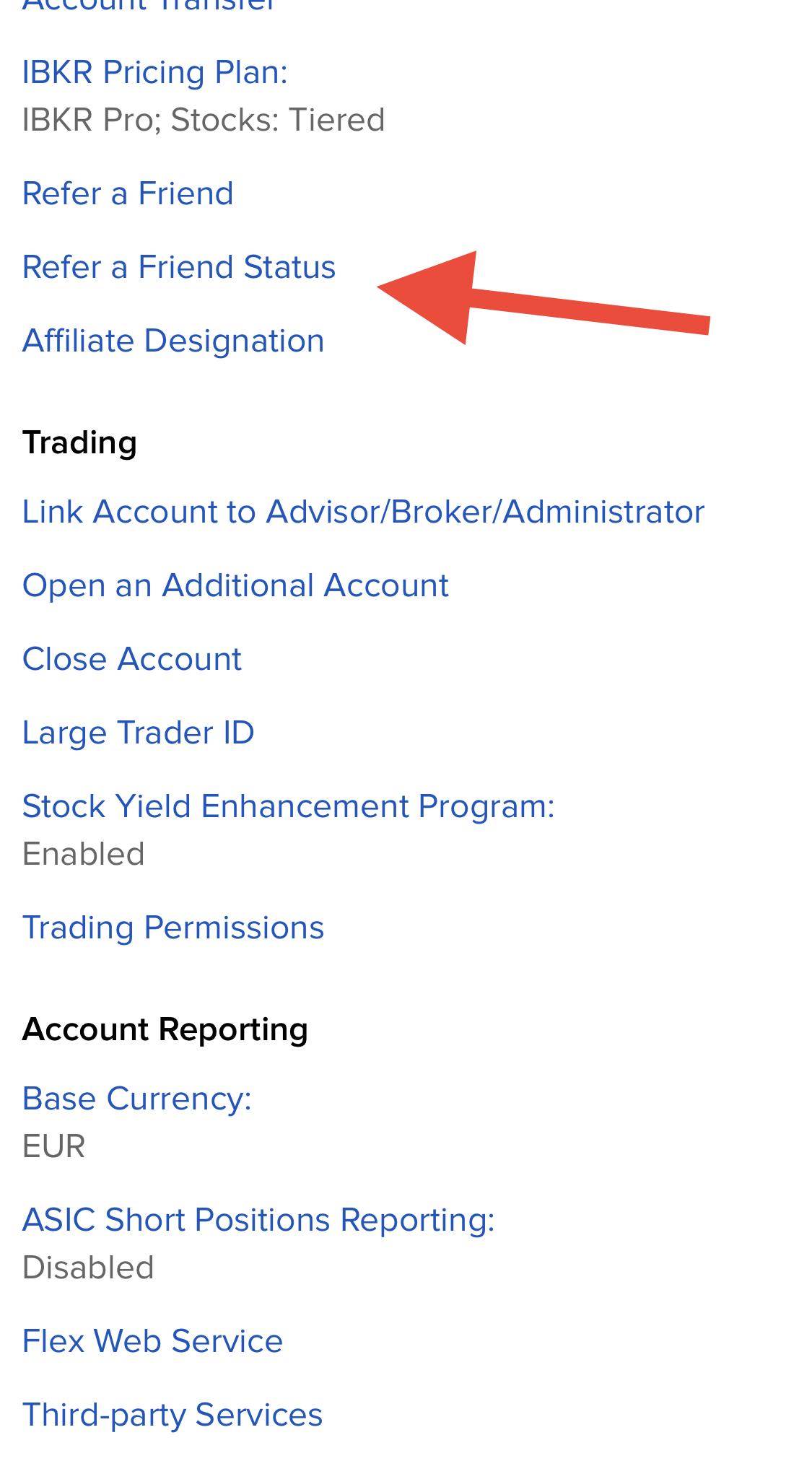The width and height of the screenshot is (812, 1461).
Task: Change the Base Currency setting
Action: (x=136, y=1099)
